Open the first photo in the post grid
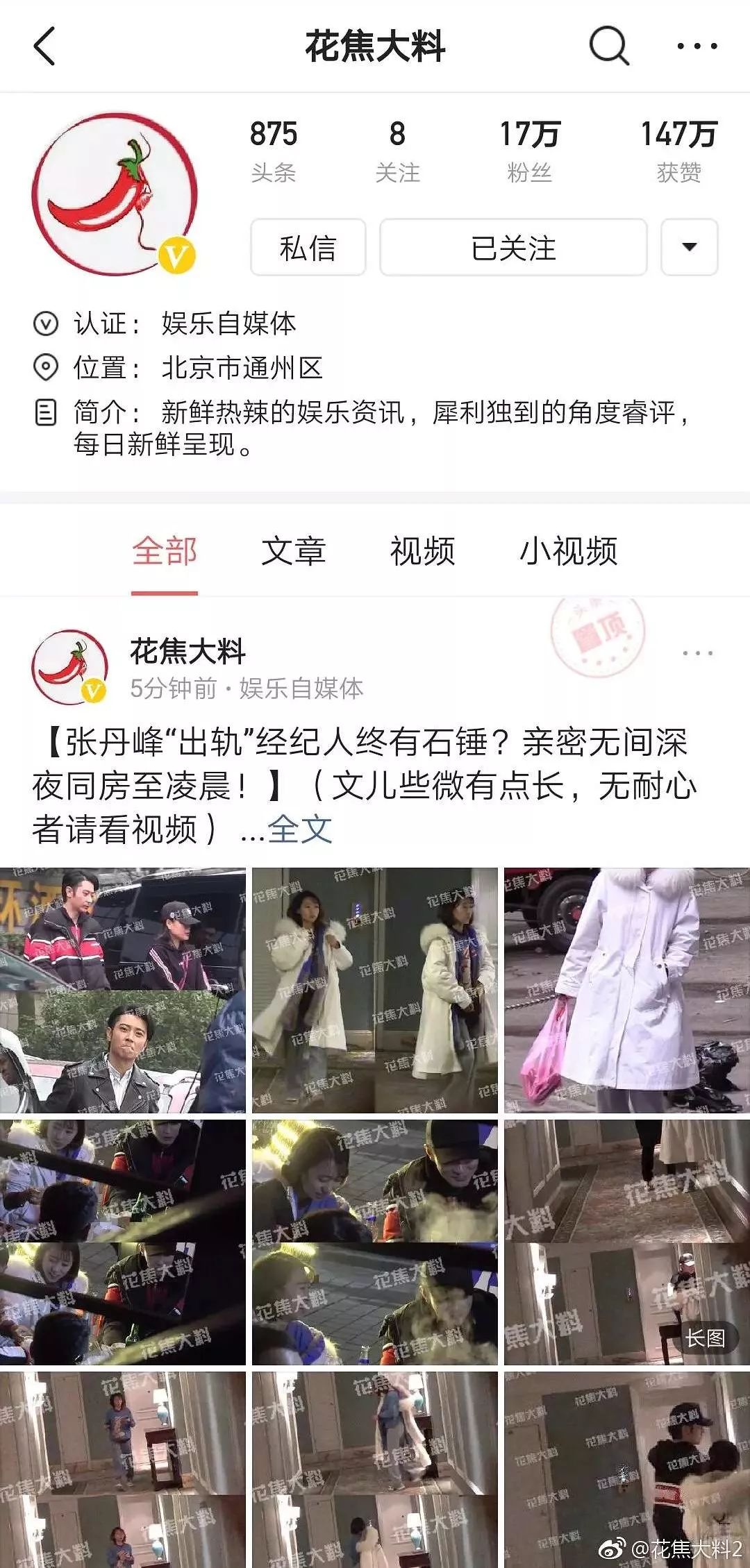The height and width of the screenshot is (1568, 750). [123, 990]
